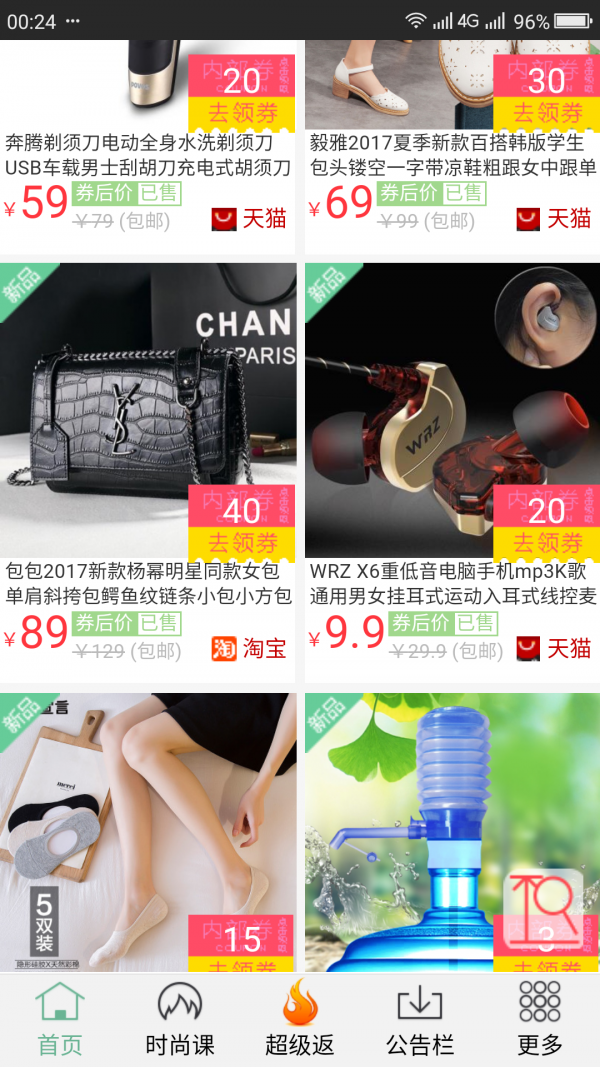This screenshot has width=600, height=1067.
Task: Go to the 超级返 tab
Action: click(x=300, y=1018)
